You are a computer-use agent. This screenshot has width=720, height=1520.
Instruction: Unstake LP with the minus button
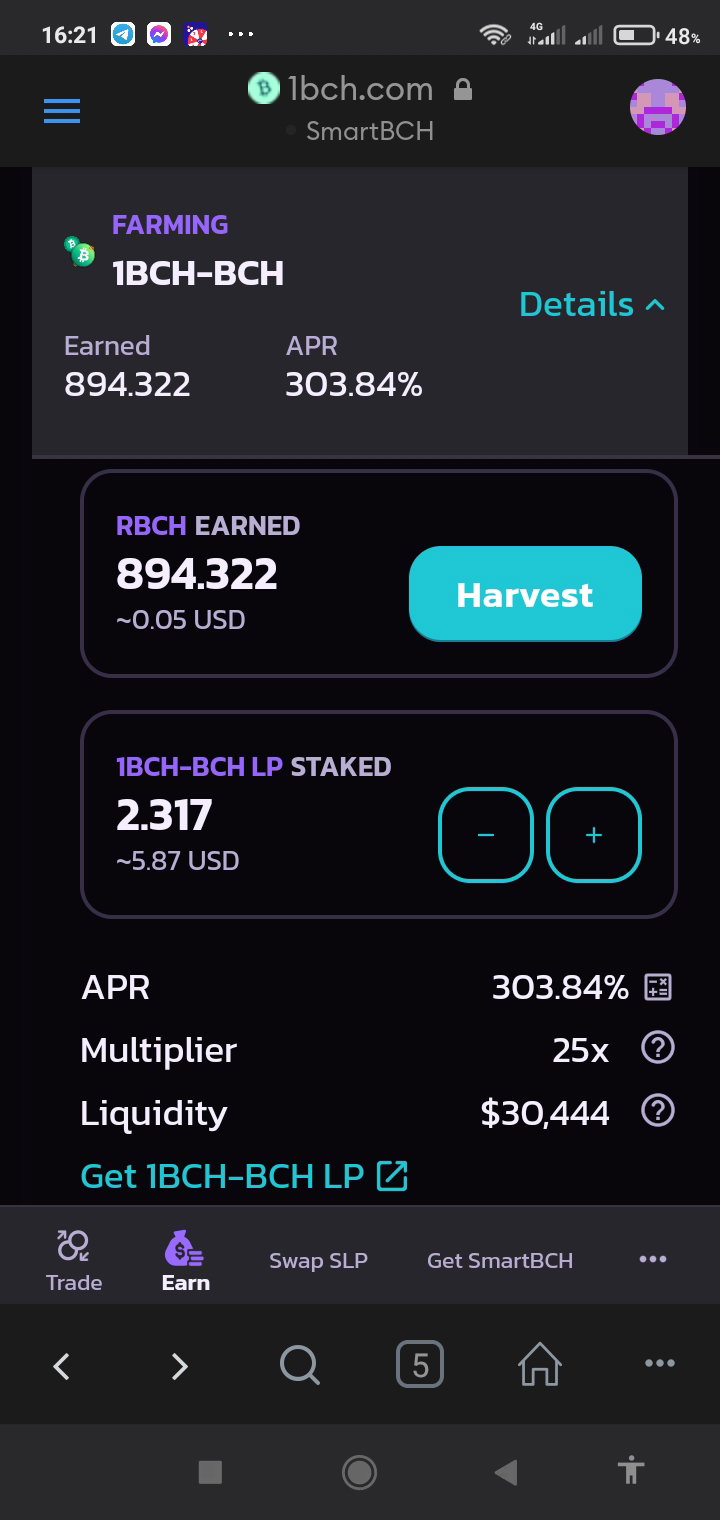[x=486, y=835]
